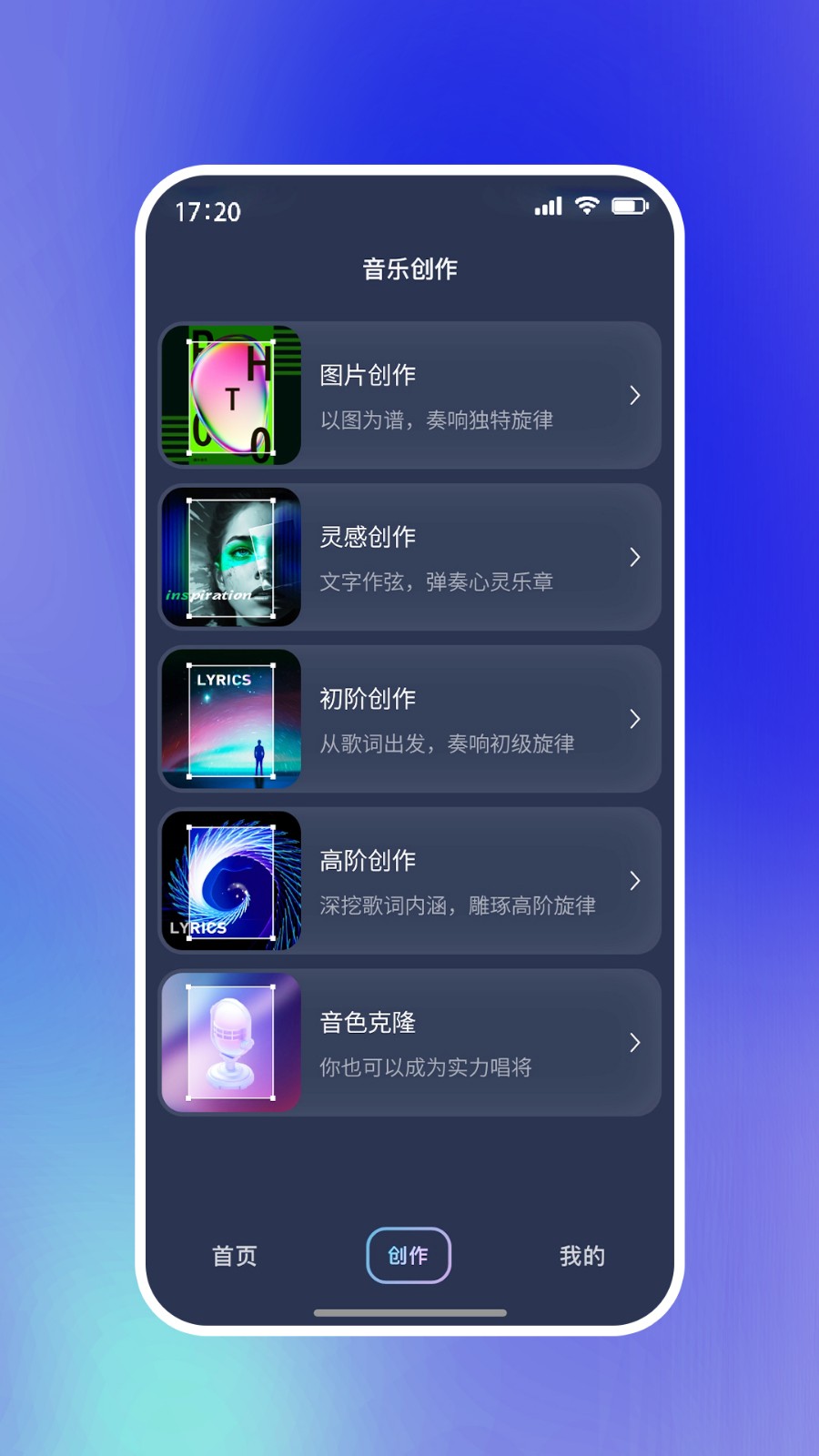Expand the 图片创作 entry via its chevron
This screenshot has width=819, height=1456.
(635, 395)
